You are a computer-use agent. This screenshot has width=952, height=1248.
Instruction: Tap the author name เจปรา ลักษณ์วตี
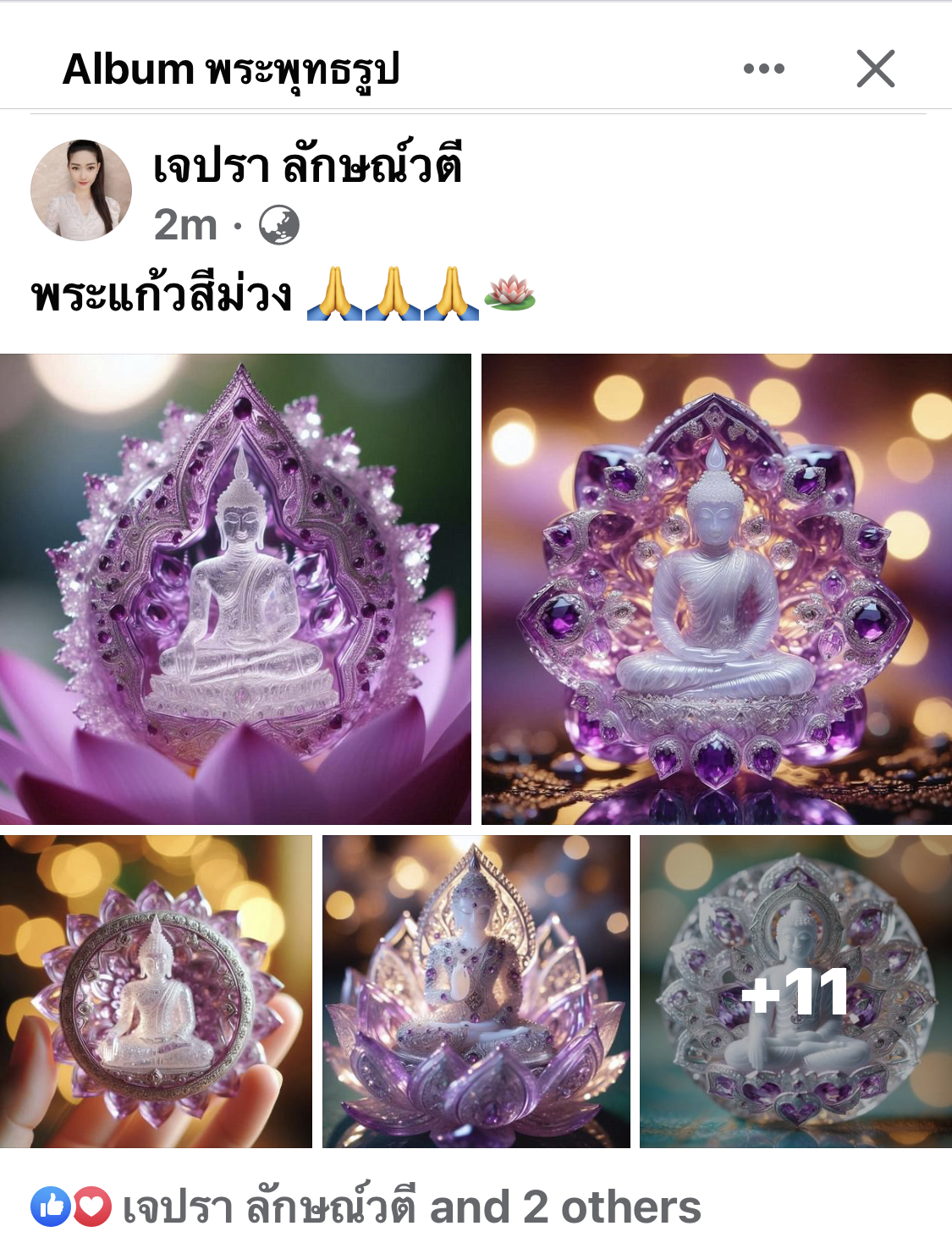[307, 165]
